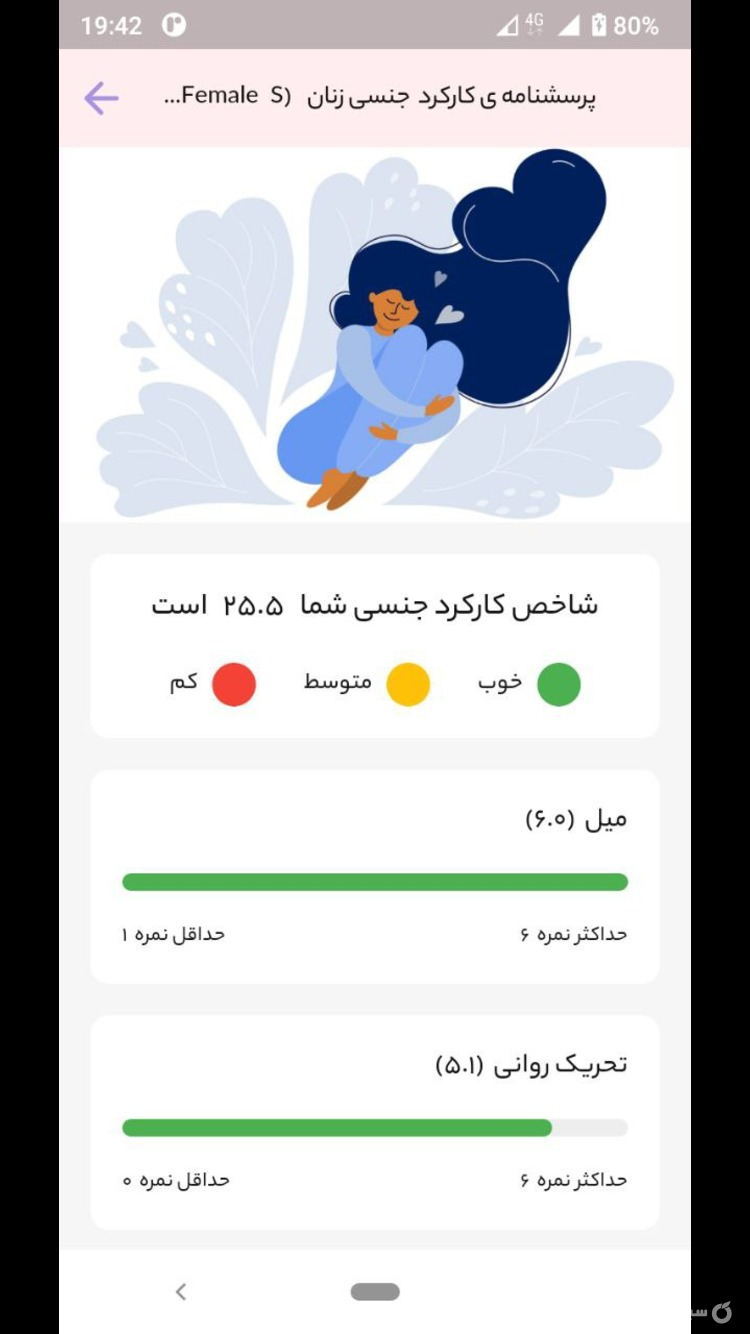Tap the yellow circle for 'متوسط' rating
This screenshot has height=1334, width=750.
click(408, 684)
